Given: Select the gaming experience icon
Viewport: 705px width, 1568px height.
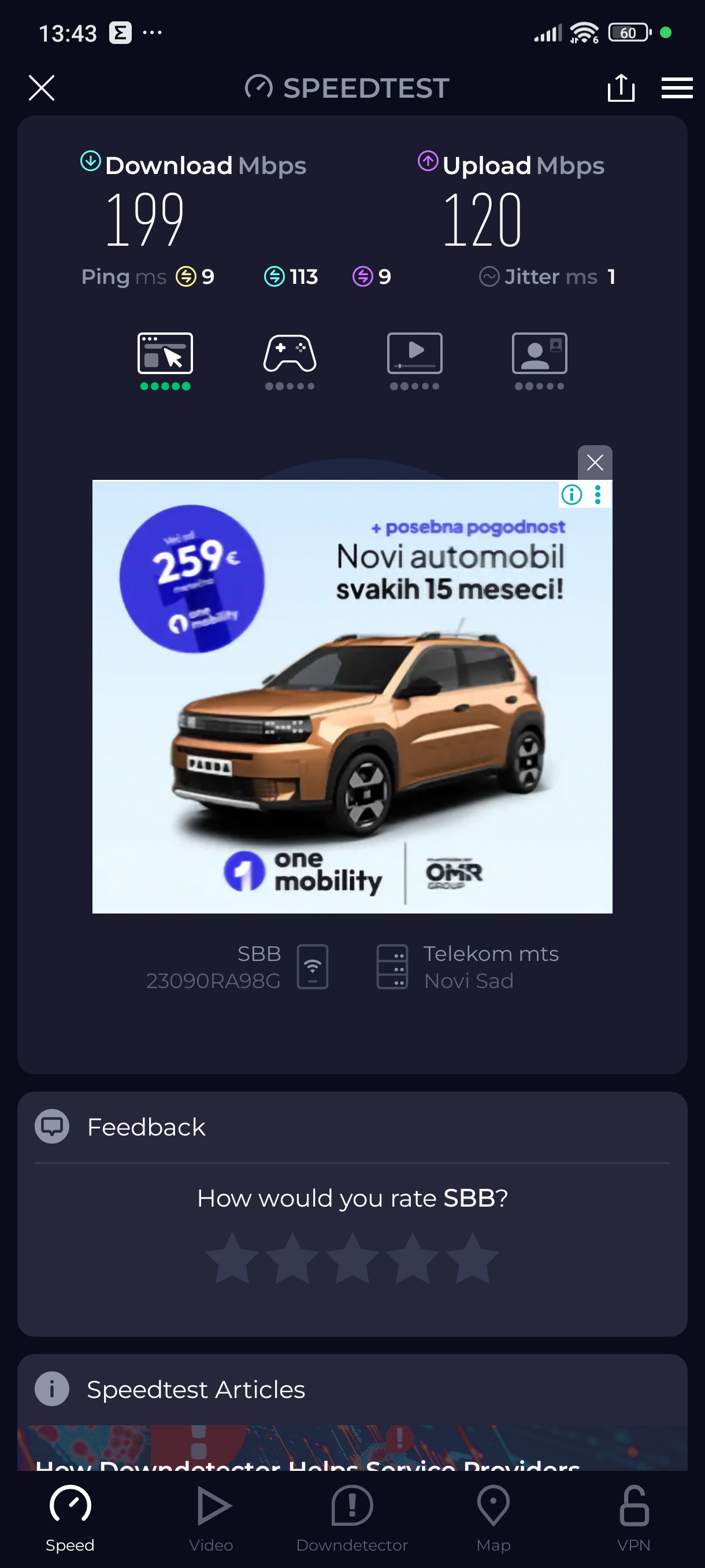Looking at the screenshot, I should click(290, 354).
